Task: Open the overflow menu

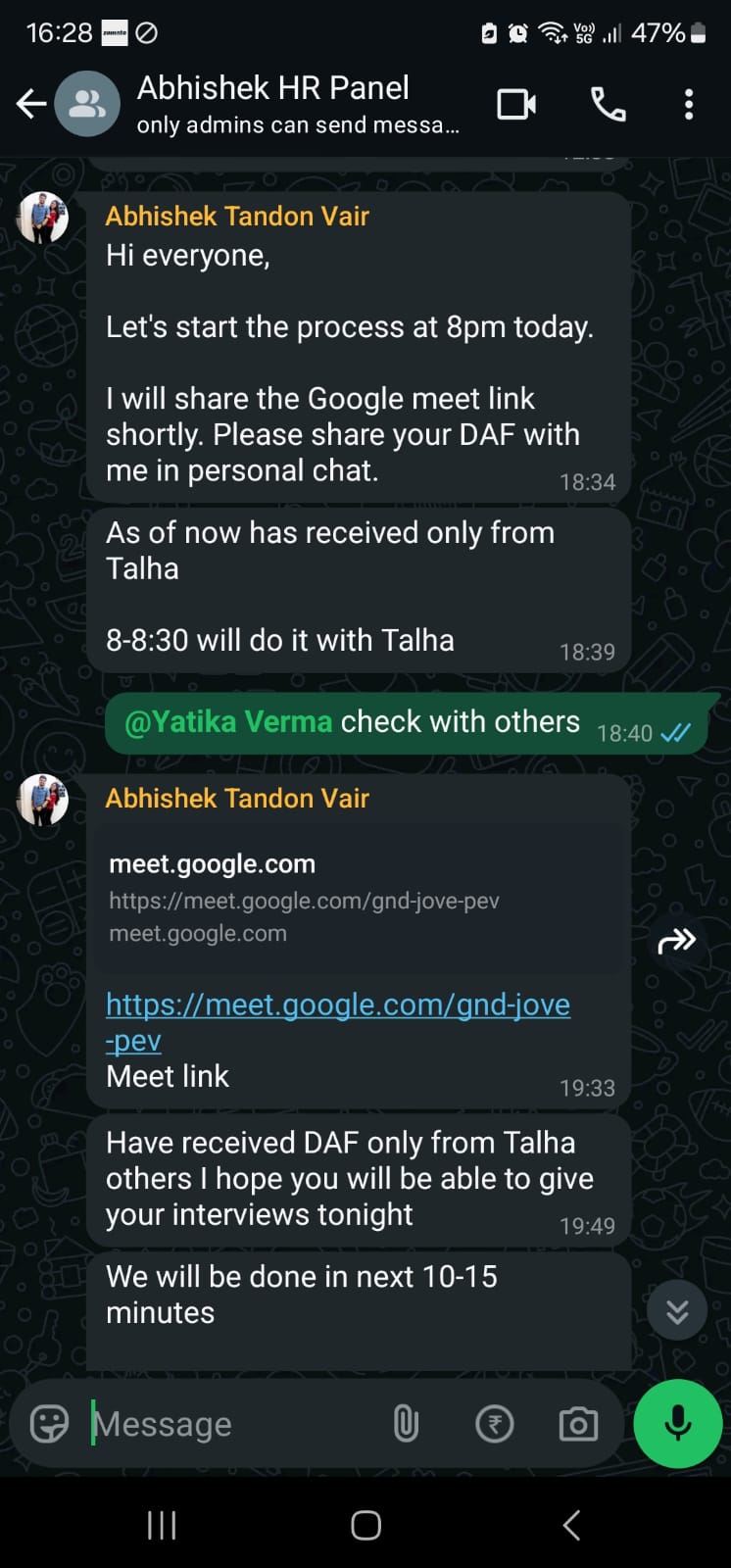Action: point(689,104)
